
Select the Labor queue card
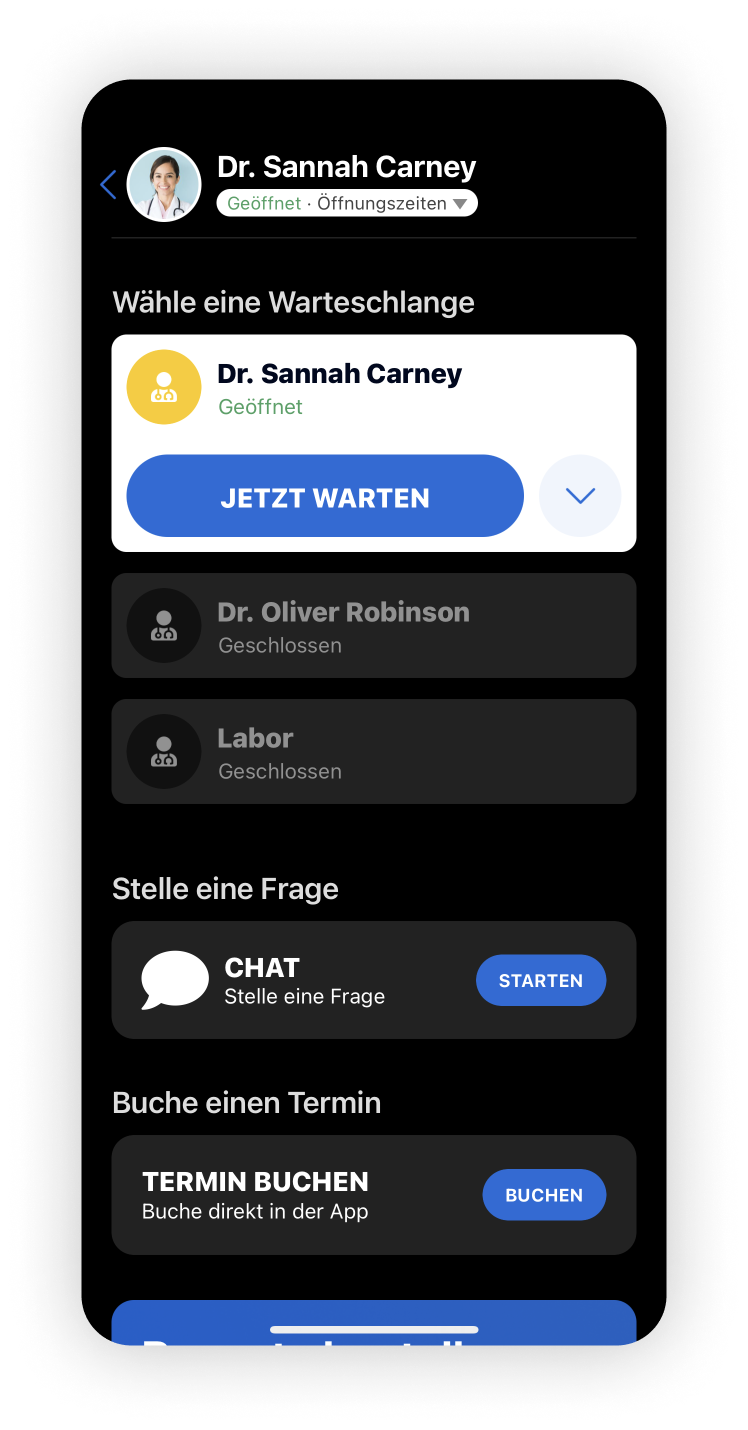(374, 751)
